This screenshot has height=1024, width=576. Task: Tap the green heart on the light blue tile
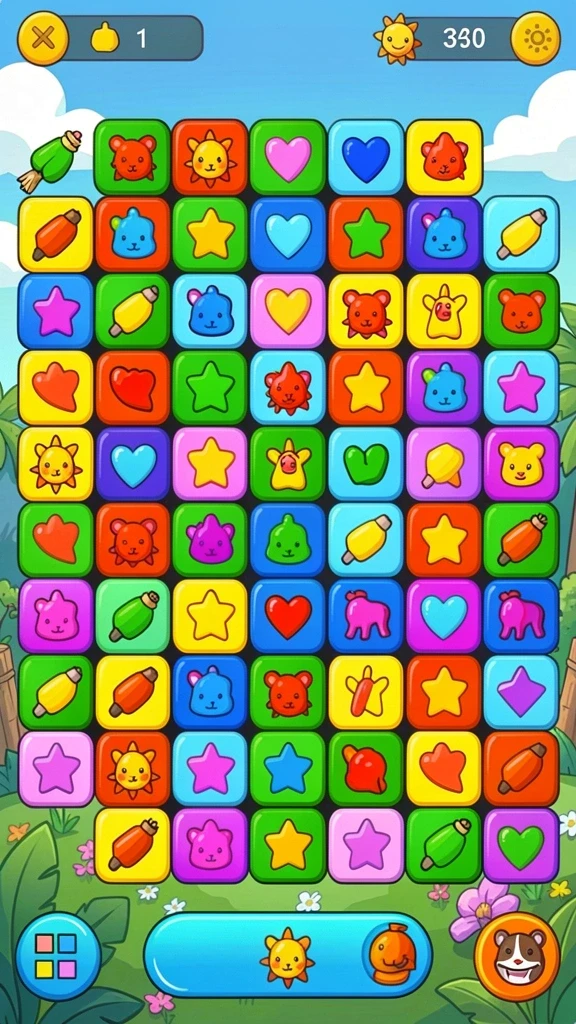tap(366, 464)
